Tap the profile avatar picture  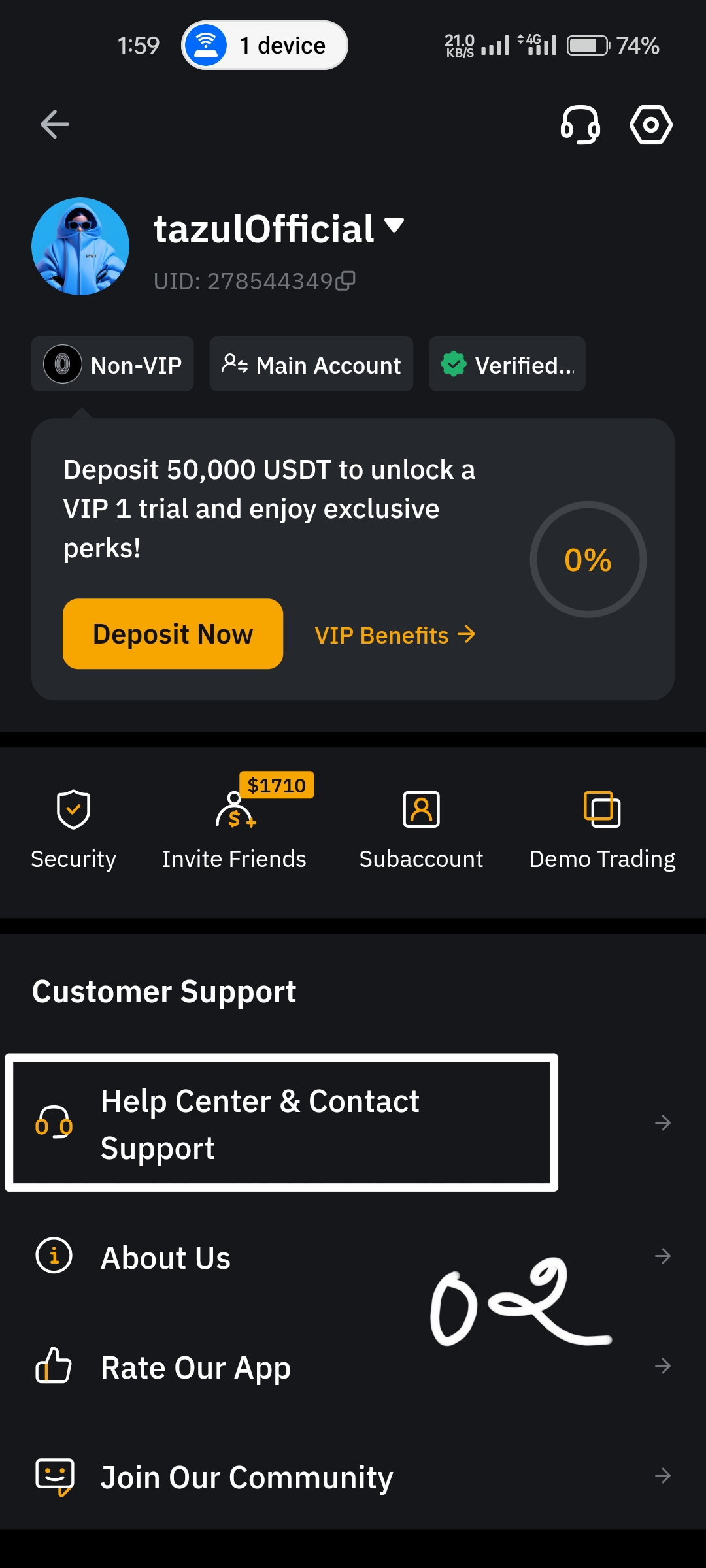tap(80, 246)
